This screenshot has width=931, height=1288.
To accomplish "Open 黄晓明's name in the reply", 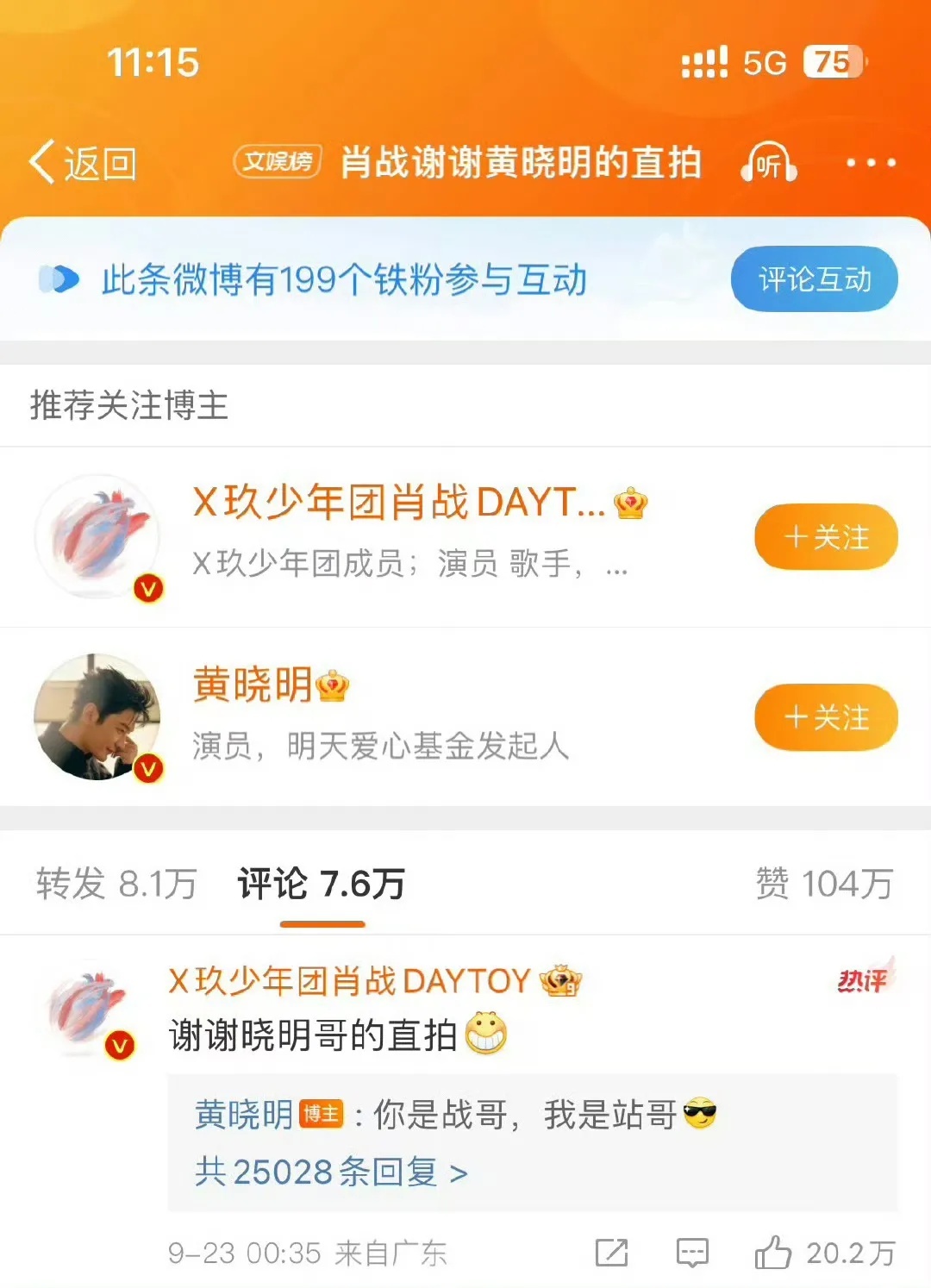I will coord(244,1115).
